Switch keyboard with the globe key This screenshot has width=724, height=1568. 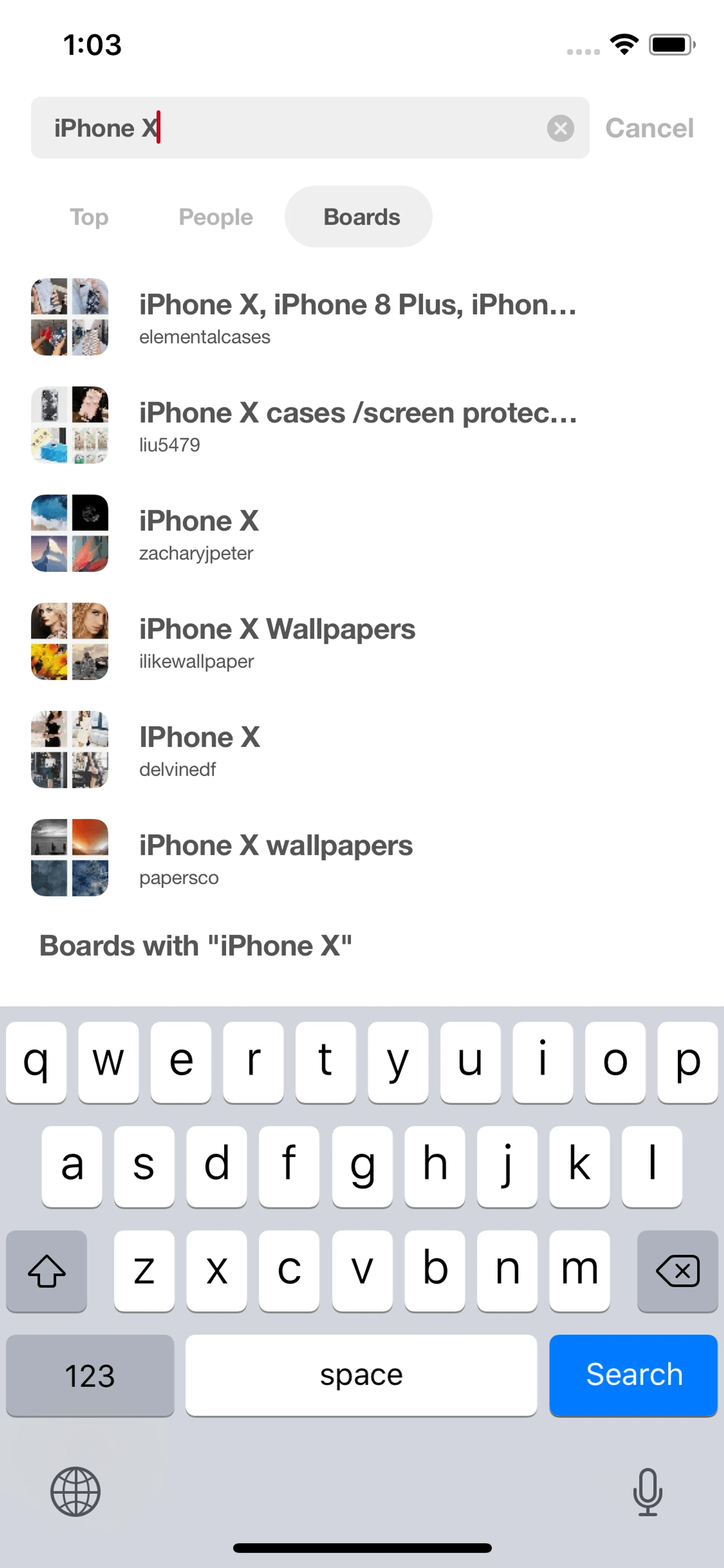point(75,1492)
